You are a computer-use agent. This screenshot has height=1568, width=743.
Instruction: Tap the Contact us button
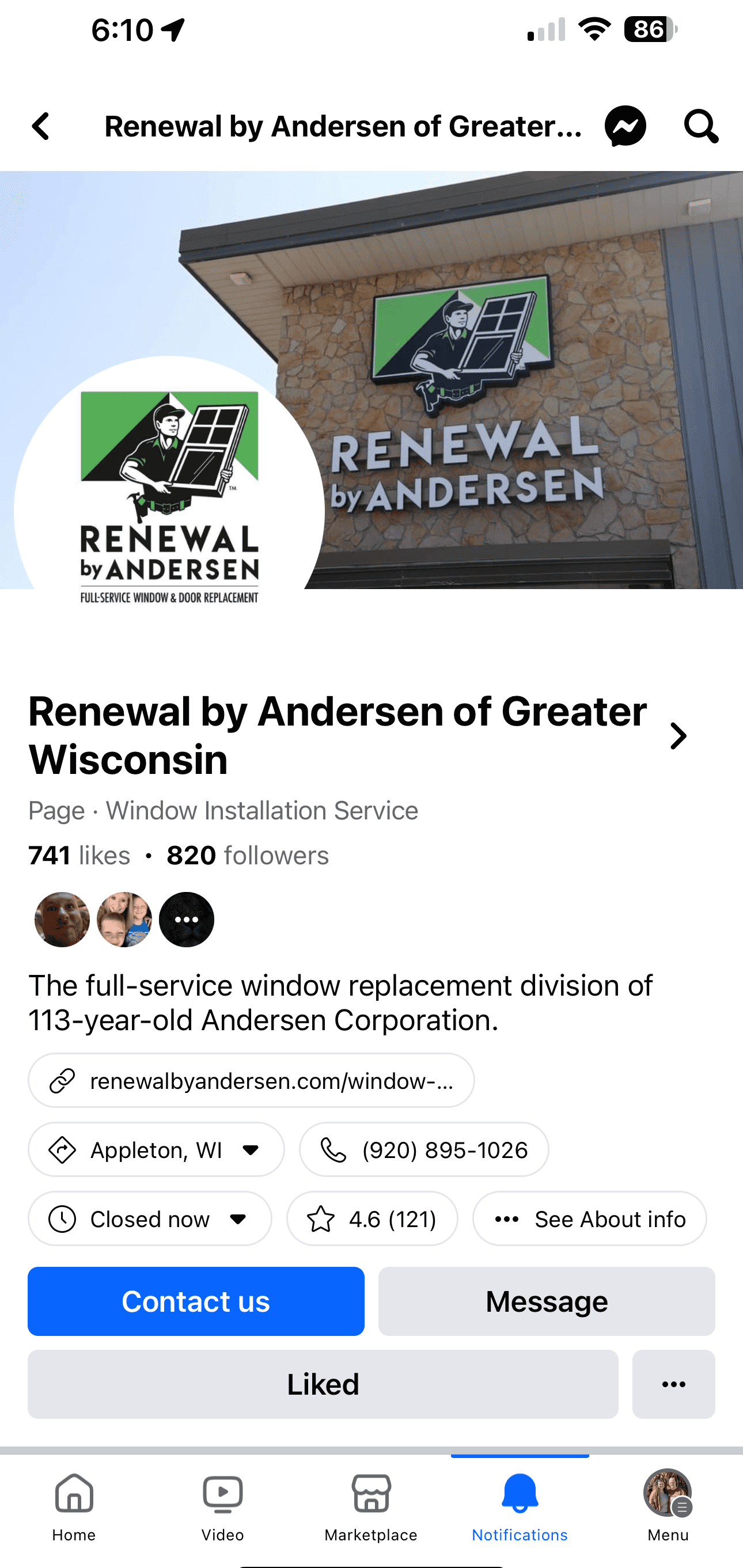click(x=195, y=1301)
